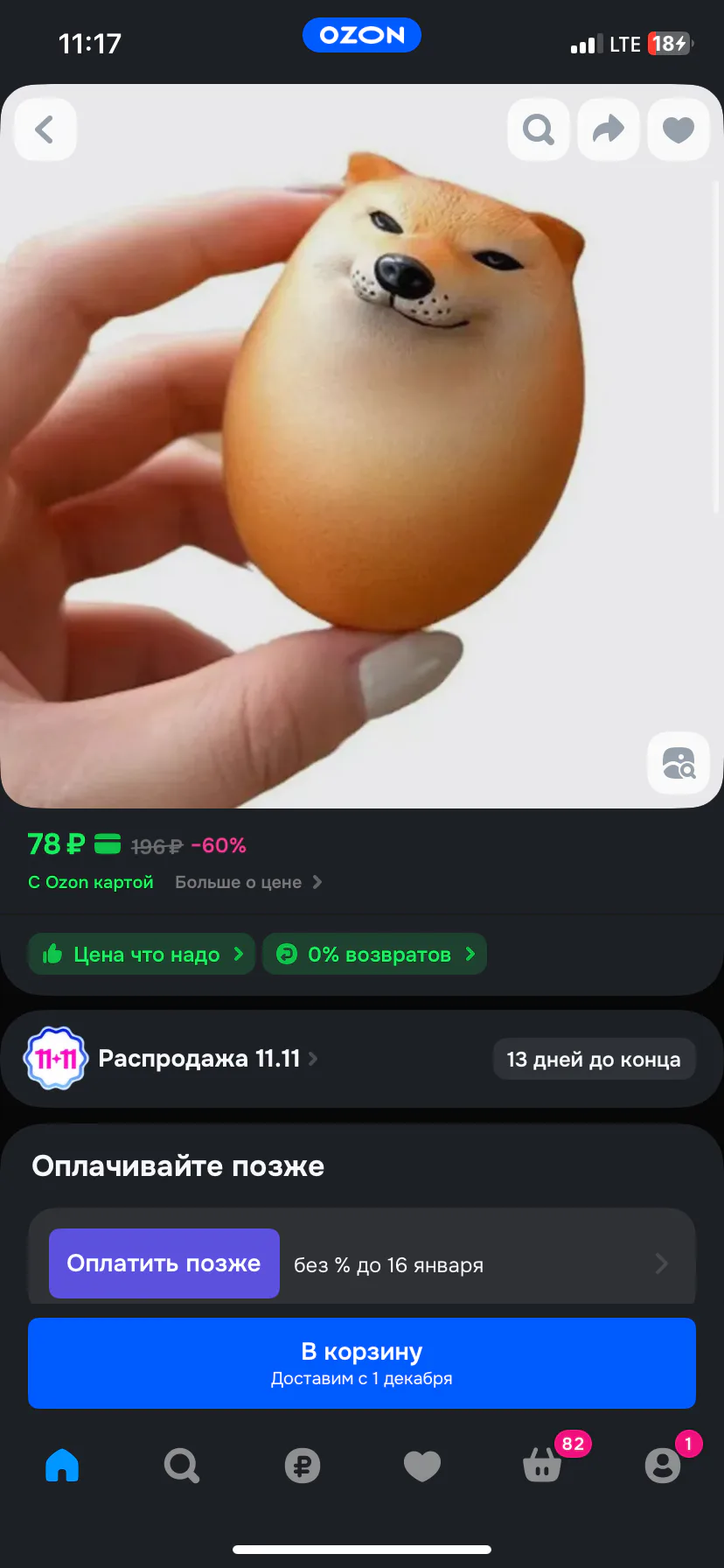Open favorites tab in bottom bar
The height and width of the screenshot is (1568, 724).
(422, 1465)
